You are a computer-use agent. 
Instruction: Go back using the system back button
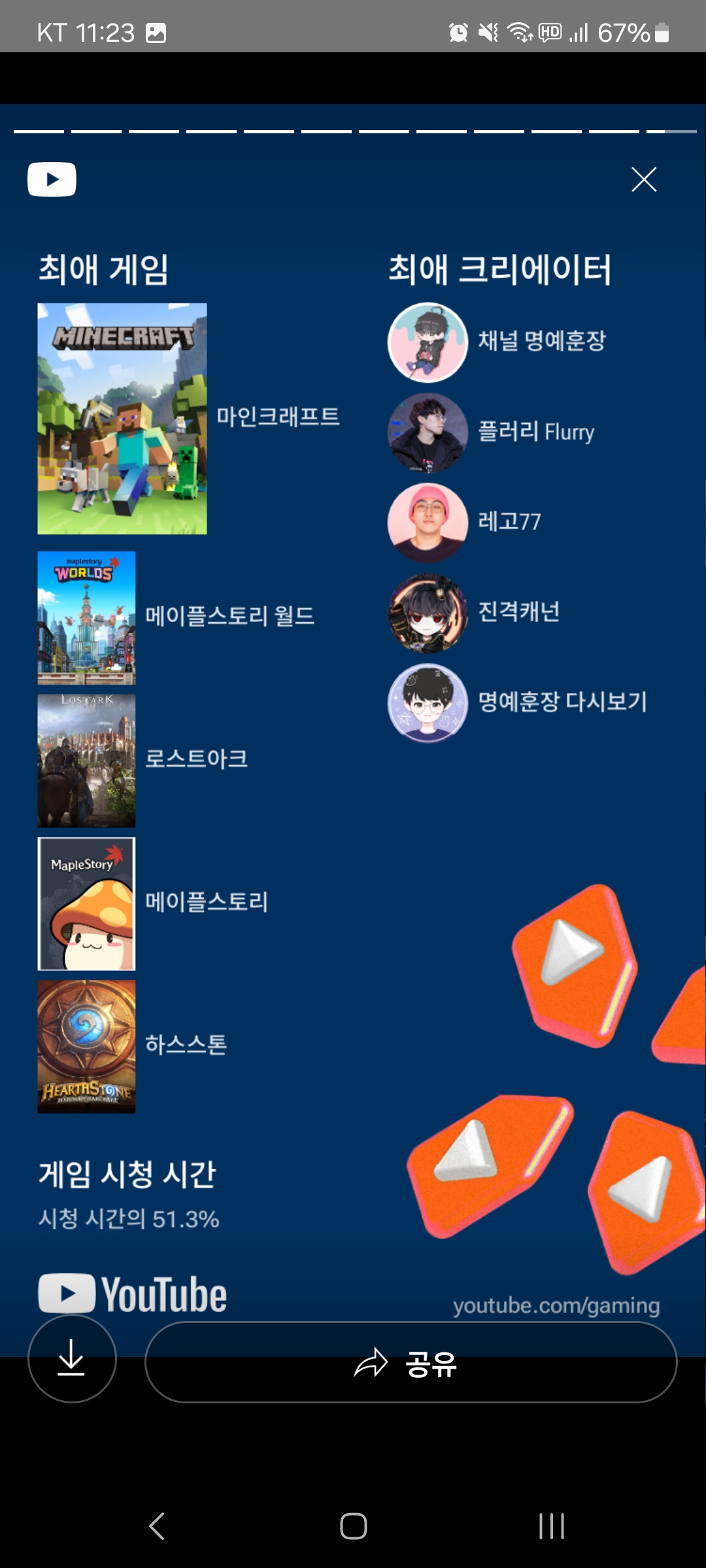(156, 1526)
